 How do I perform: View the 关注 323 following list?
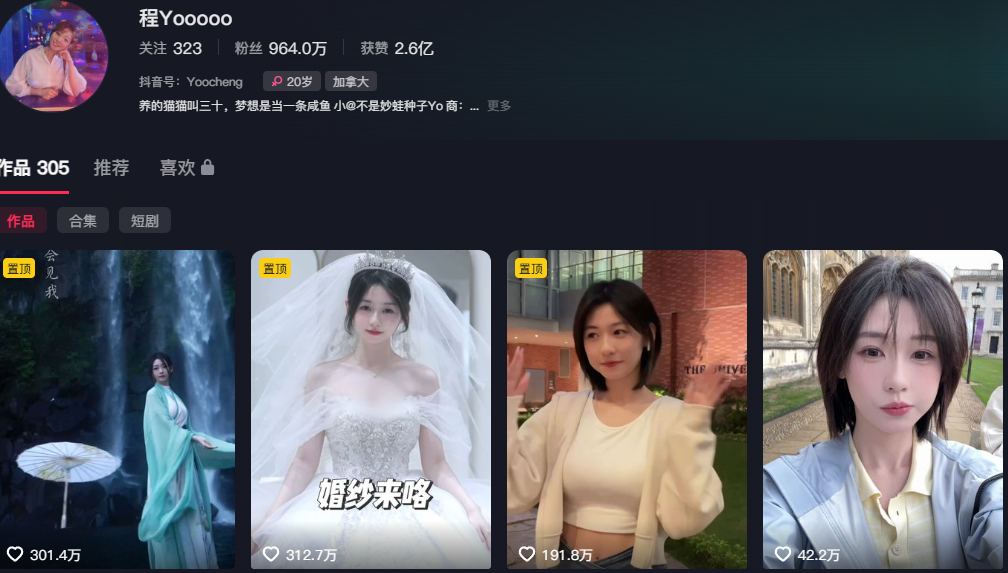tap(170, 48)
